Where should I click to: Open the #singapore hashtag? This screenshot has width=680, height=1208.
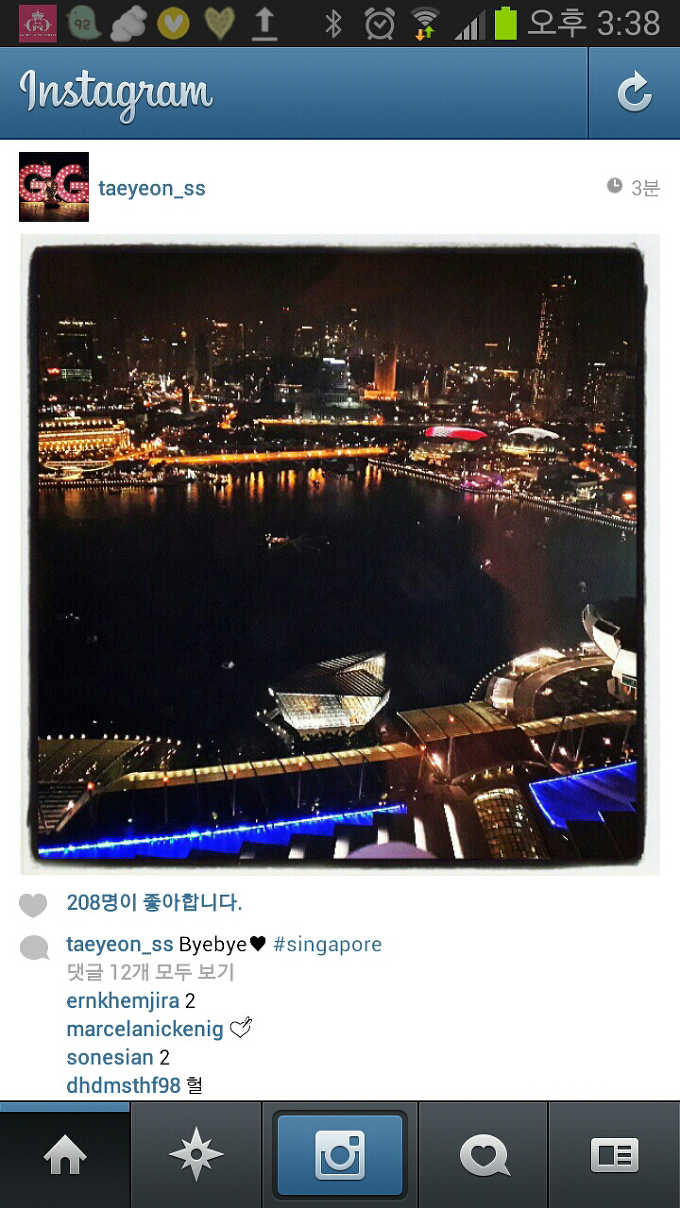[x=327, y=944]
